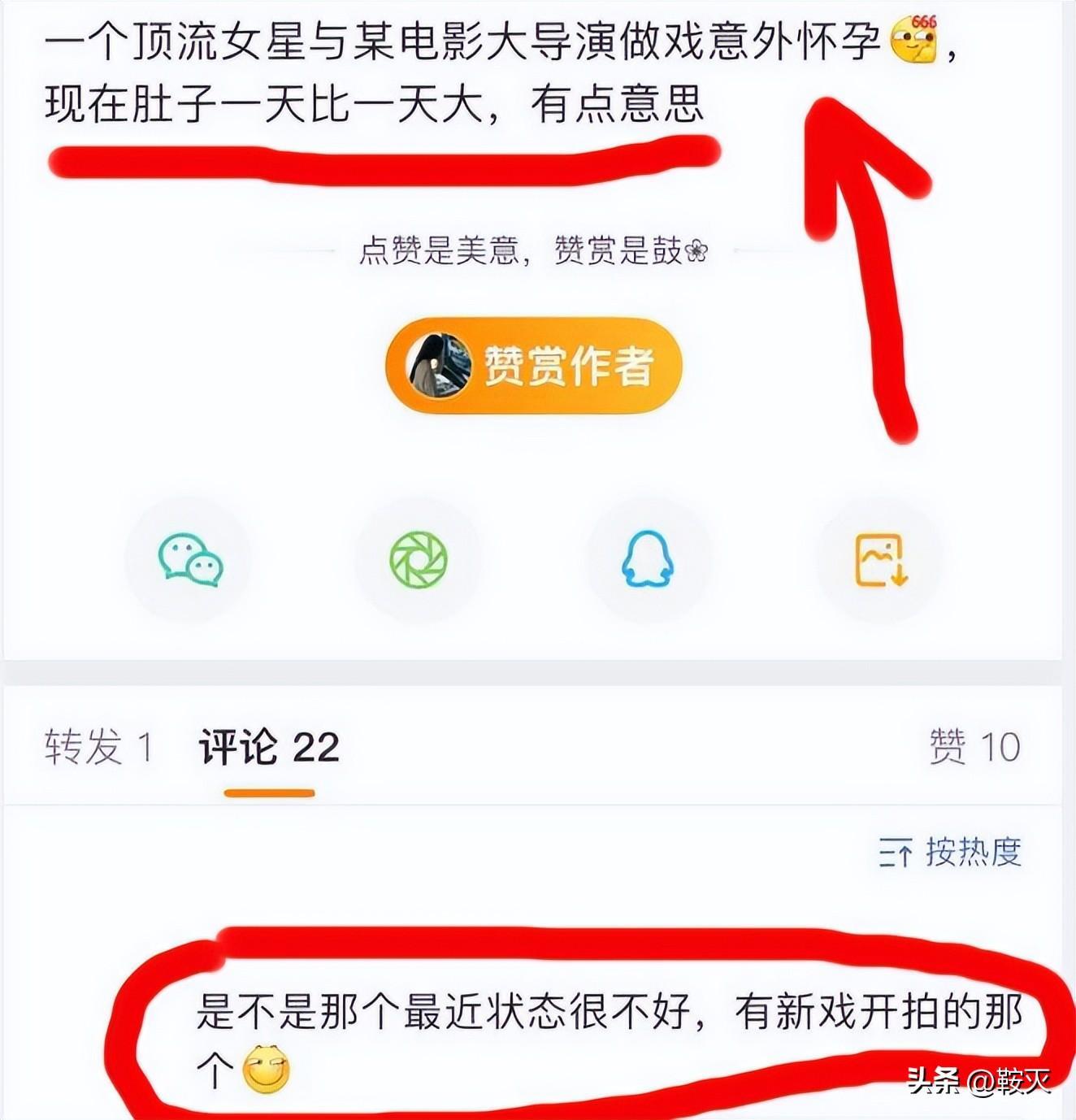Save post as image
The image size is (1076, 1120).
[x=880, y=560]
